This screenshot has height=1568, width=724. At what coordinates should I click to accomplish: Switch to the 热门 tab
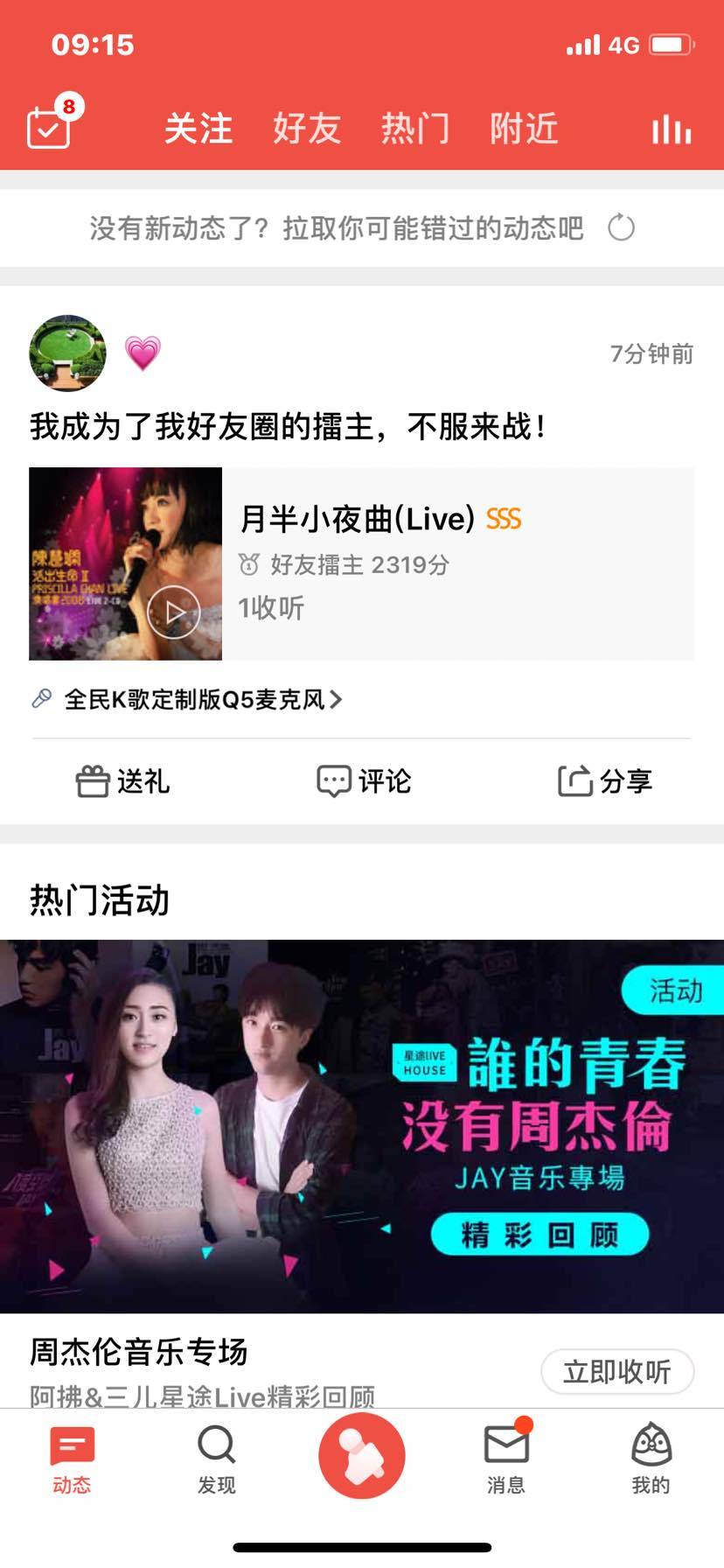point(415,129)
